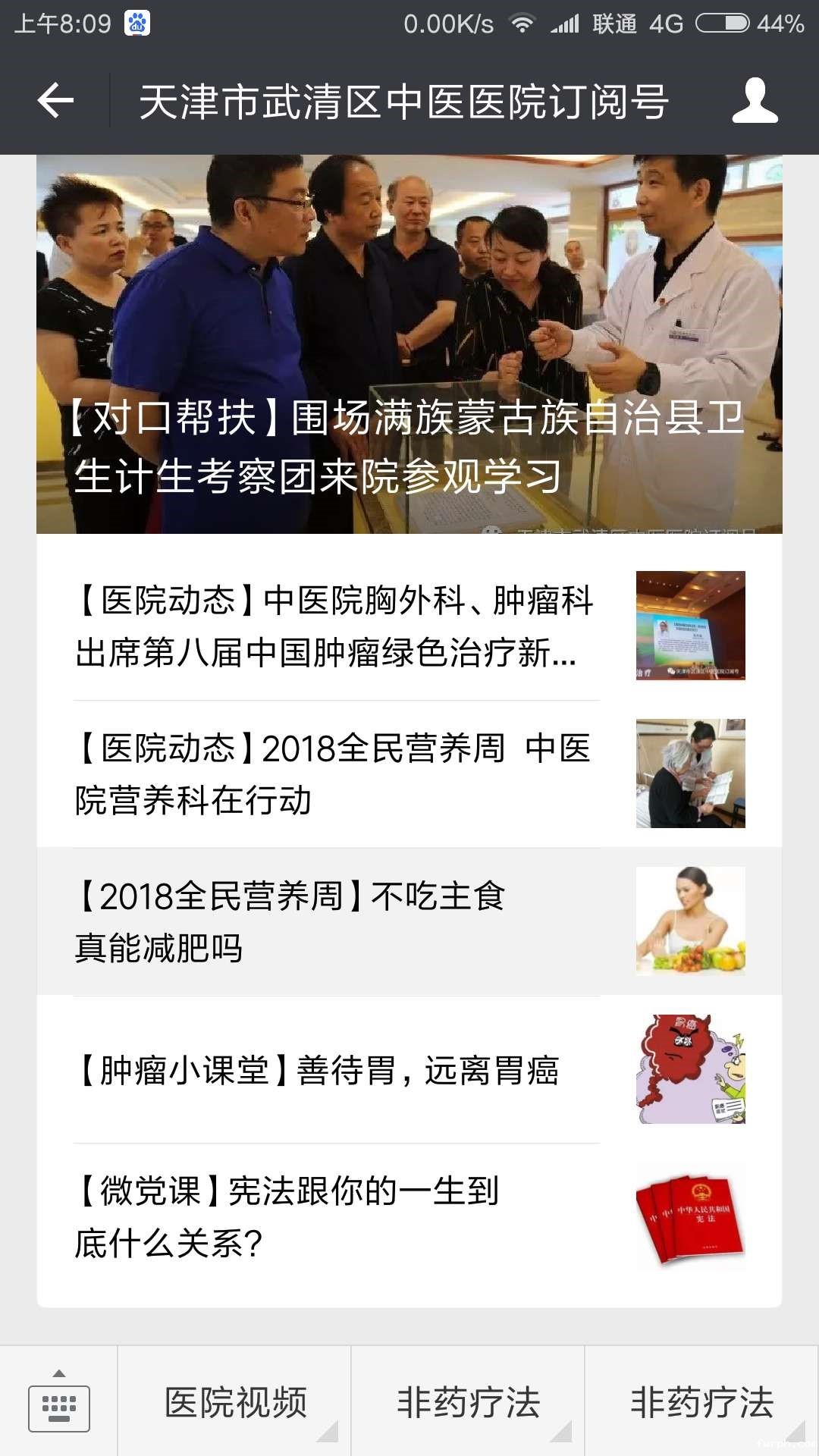The height and width of the screenshot is (1456, 819).
Task: Go back from the subscription account page
Action: (x=55, y=100)
